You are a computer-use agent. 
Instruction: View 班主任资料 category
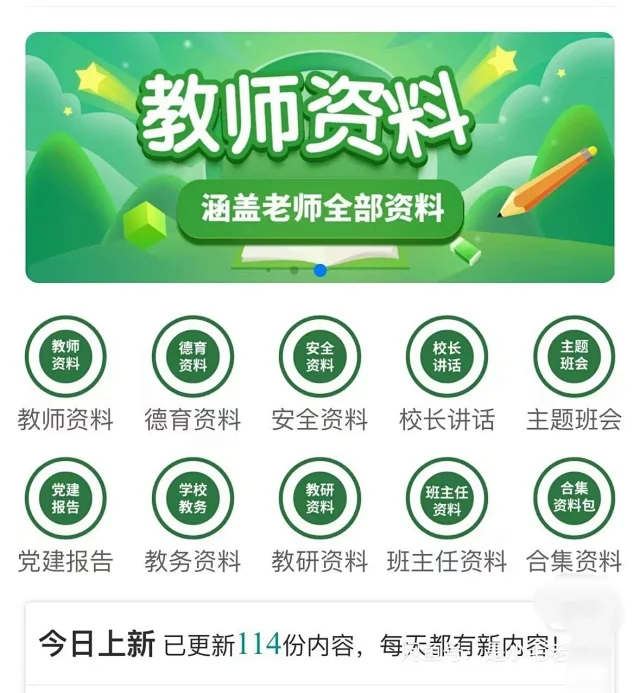(447, 498)
